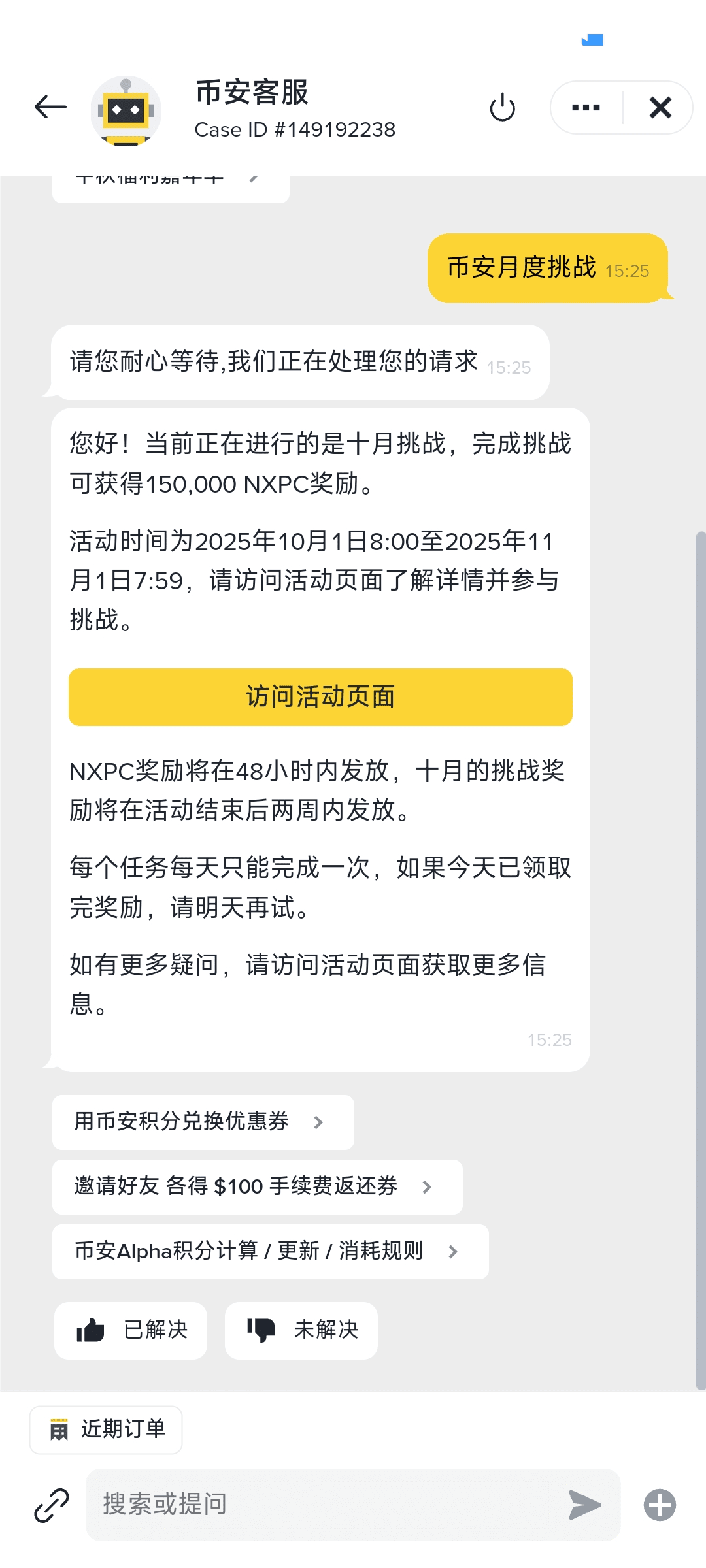The image size is (706, 1568).
Task: Open 邀请好友 各得 $100 手续费返还券
Action: point(257,1186)
